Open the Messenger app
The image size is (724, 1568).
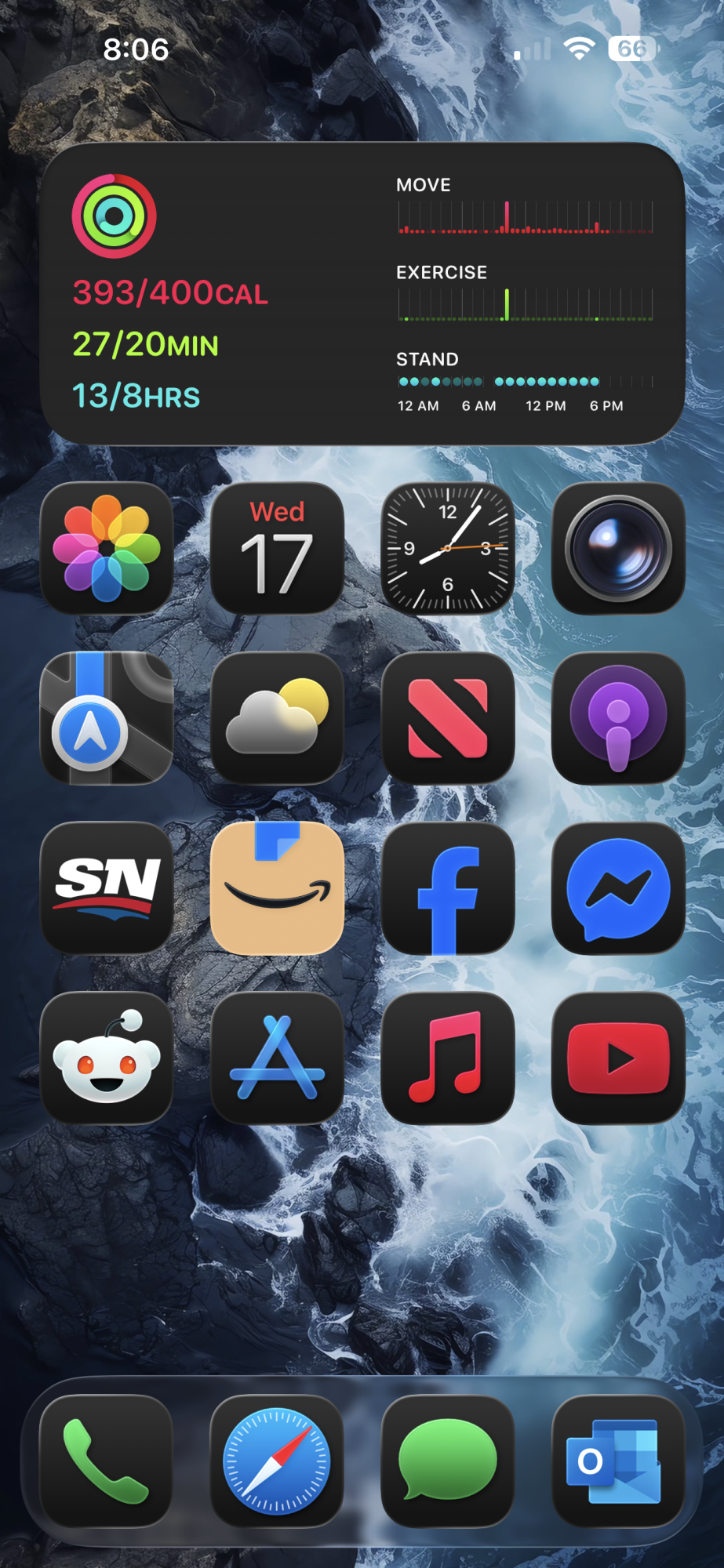pos(618,888)
